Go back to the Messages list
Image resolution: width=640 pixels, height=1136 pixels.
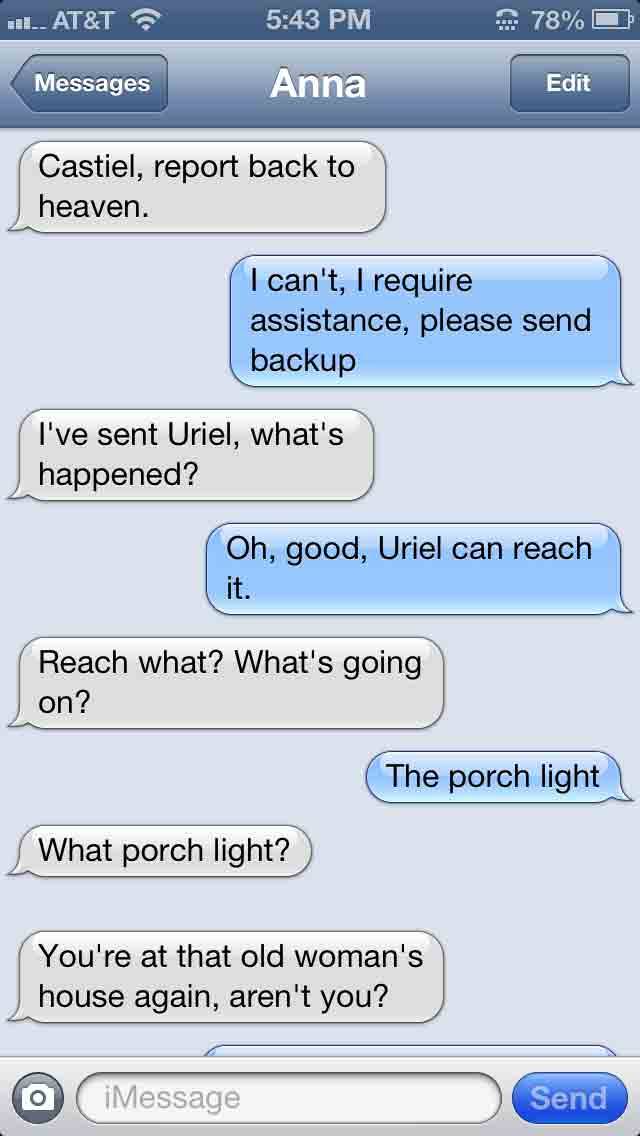tap(90, 83)
